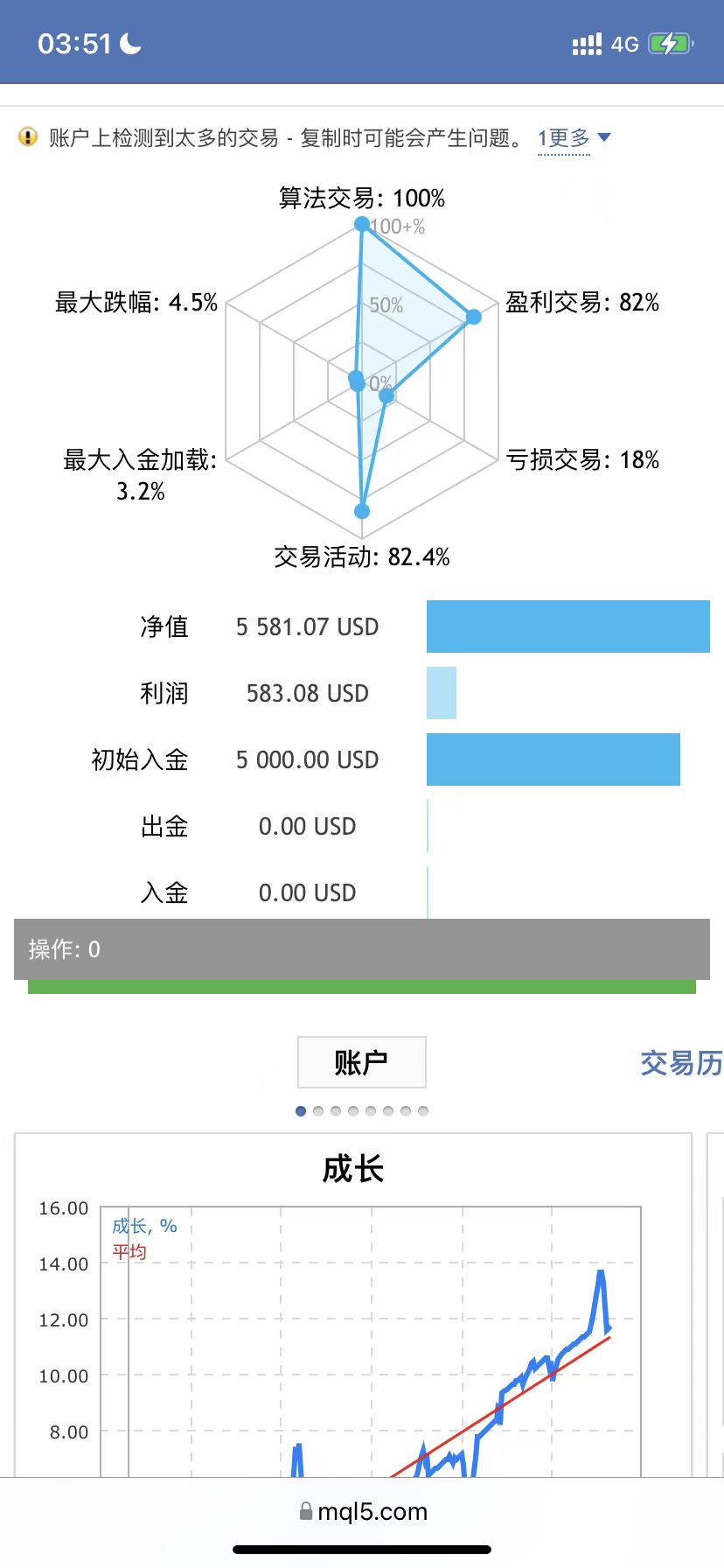The width and height of the screenshot is (724, 1568).
Task: Expand the 1更多 dropdown arrow
Action: tap(605, 136)
